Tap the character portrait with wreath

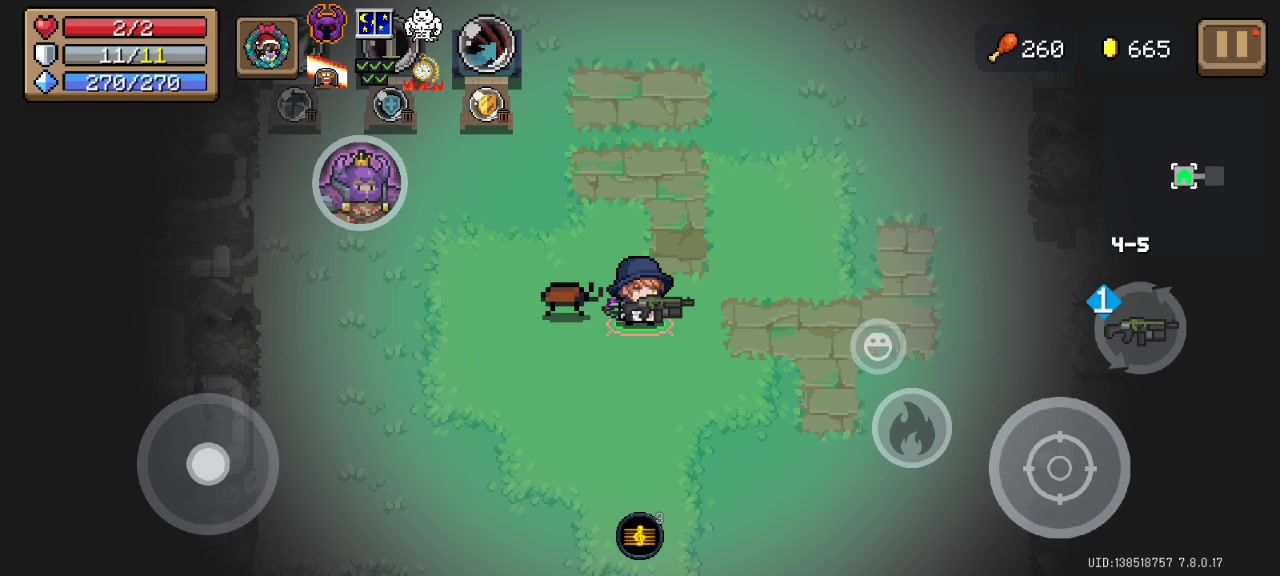coord(267,46)
